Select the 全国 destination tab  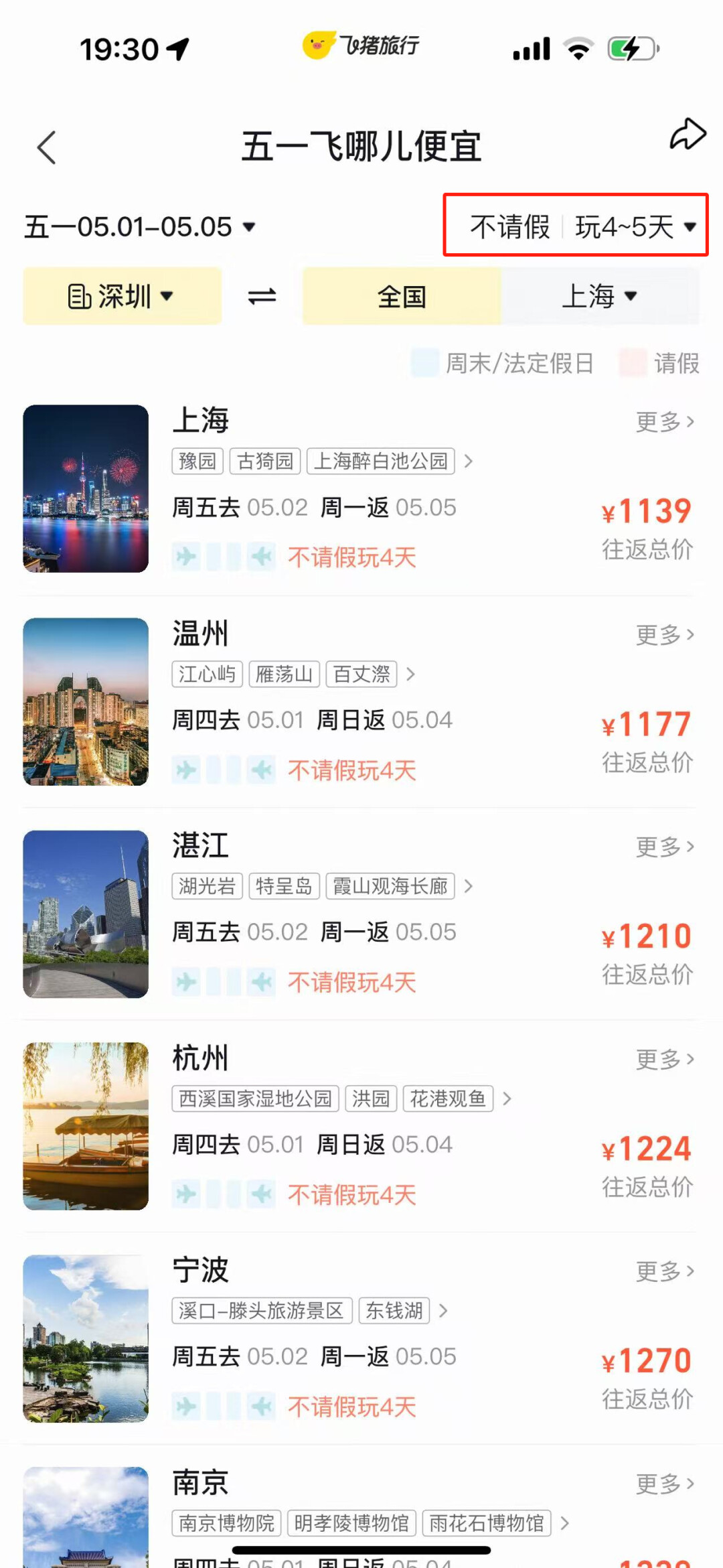[402, 296]
